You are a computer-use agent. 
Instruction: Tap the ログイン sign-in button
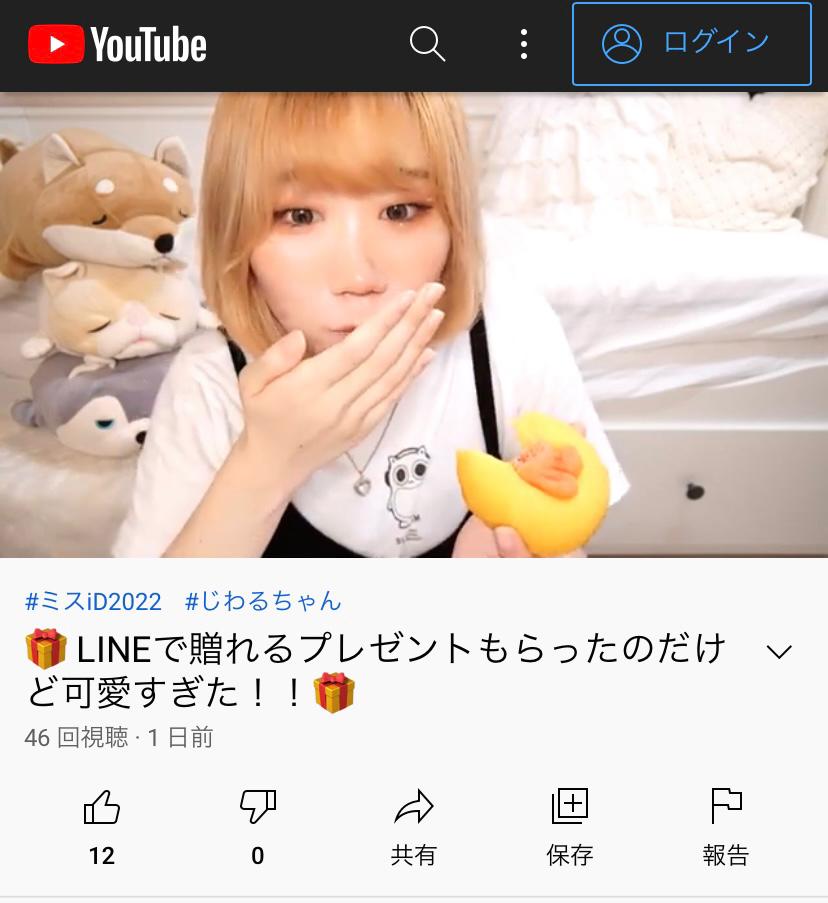(x=691, y=44)
